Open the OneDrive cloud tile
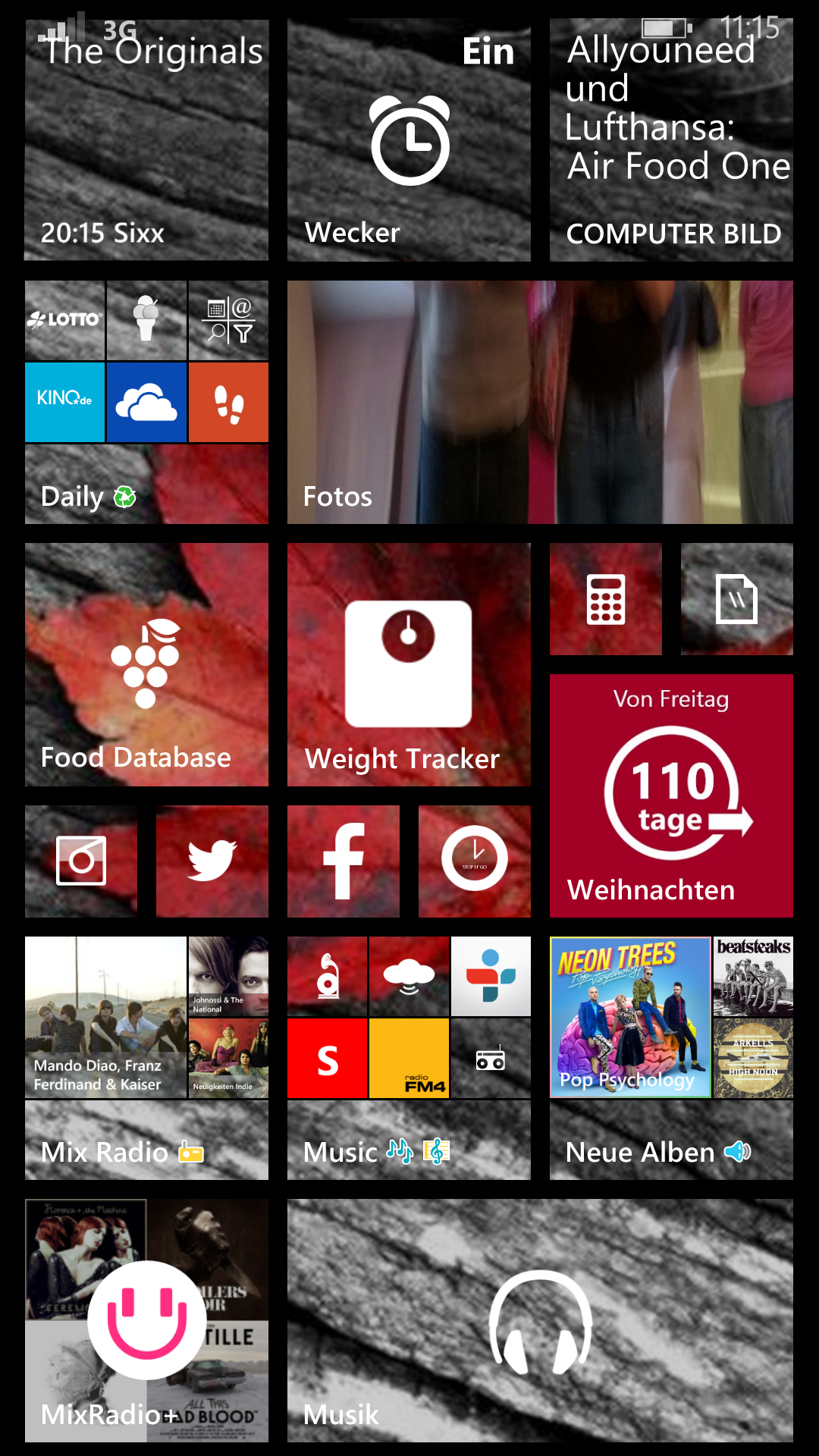Viewport: 819px width, 1456px height. 146,402
